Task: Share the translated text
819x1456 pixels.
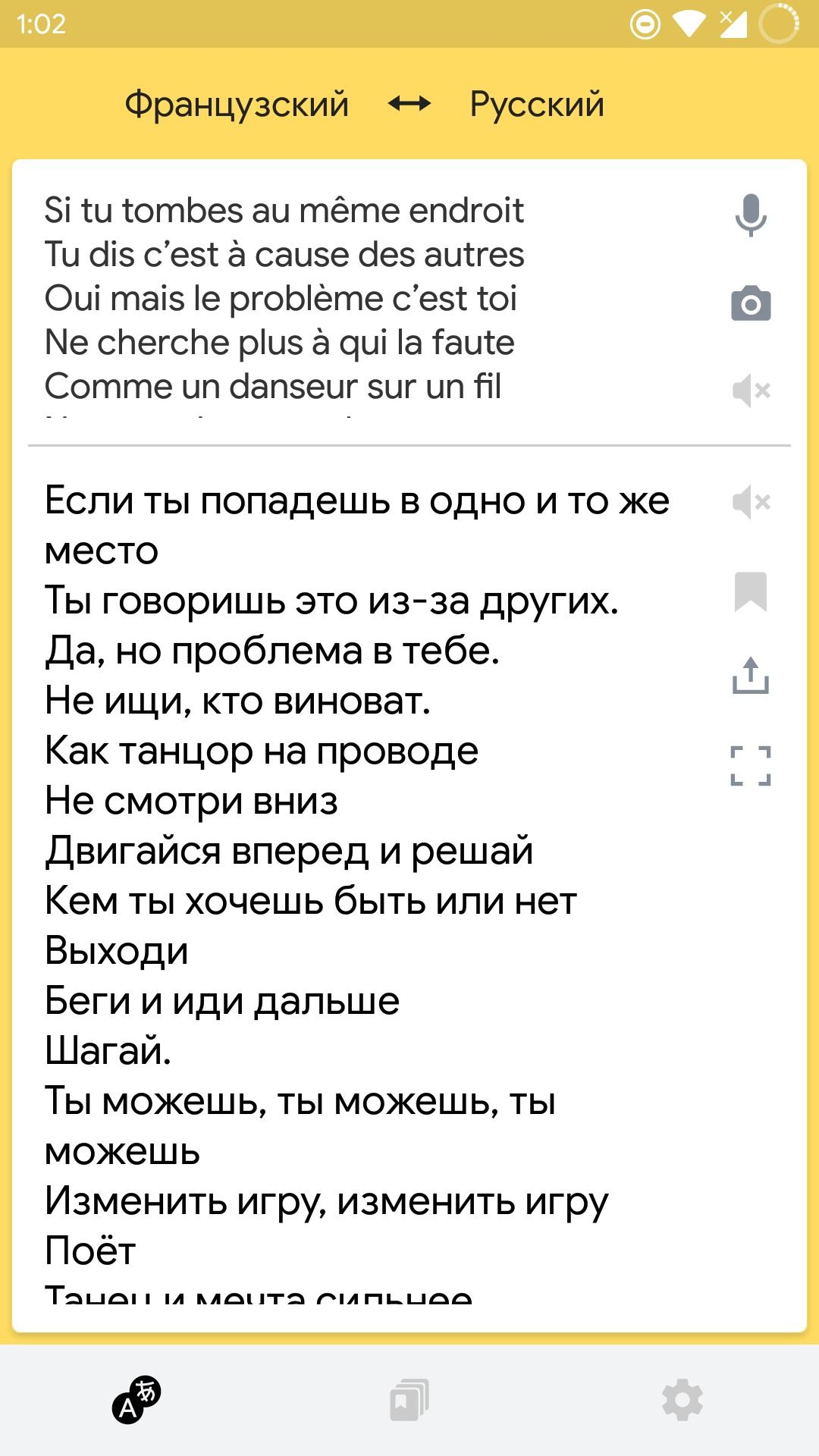Action: (751, 676)
